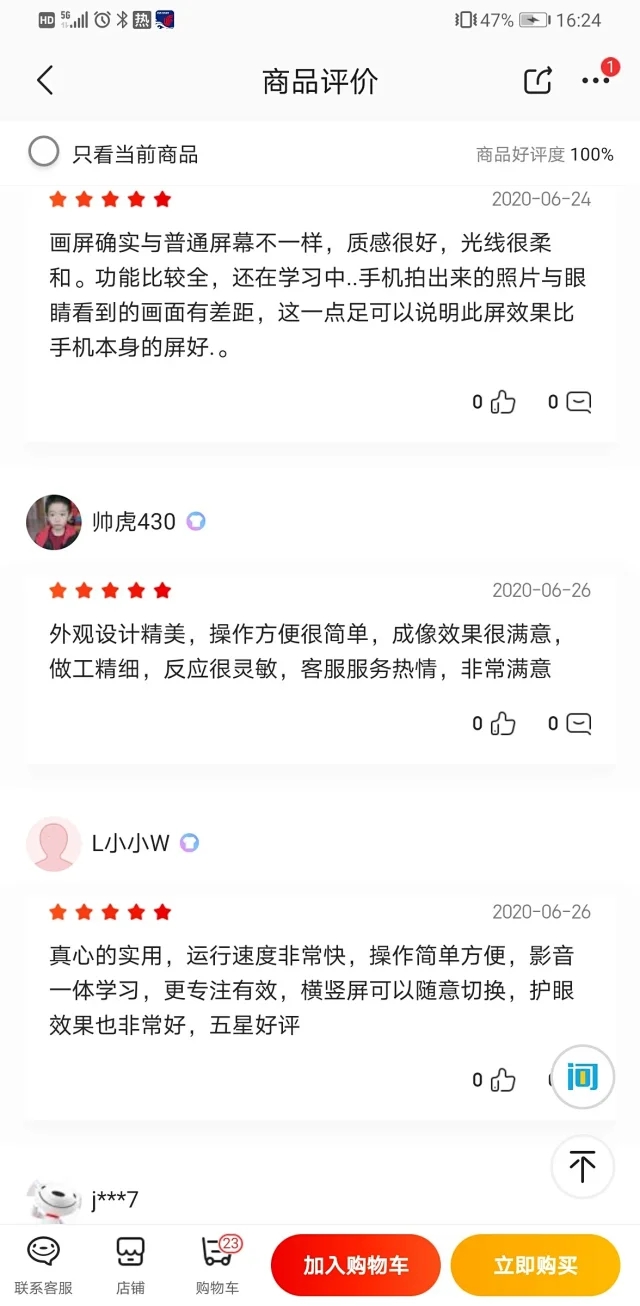Viewport: 640px width, 1306px height.
Task: Buy now with 立即购买
Action: 535,1265
